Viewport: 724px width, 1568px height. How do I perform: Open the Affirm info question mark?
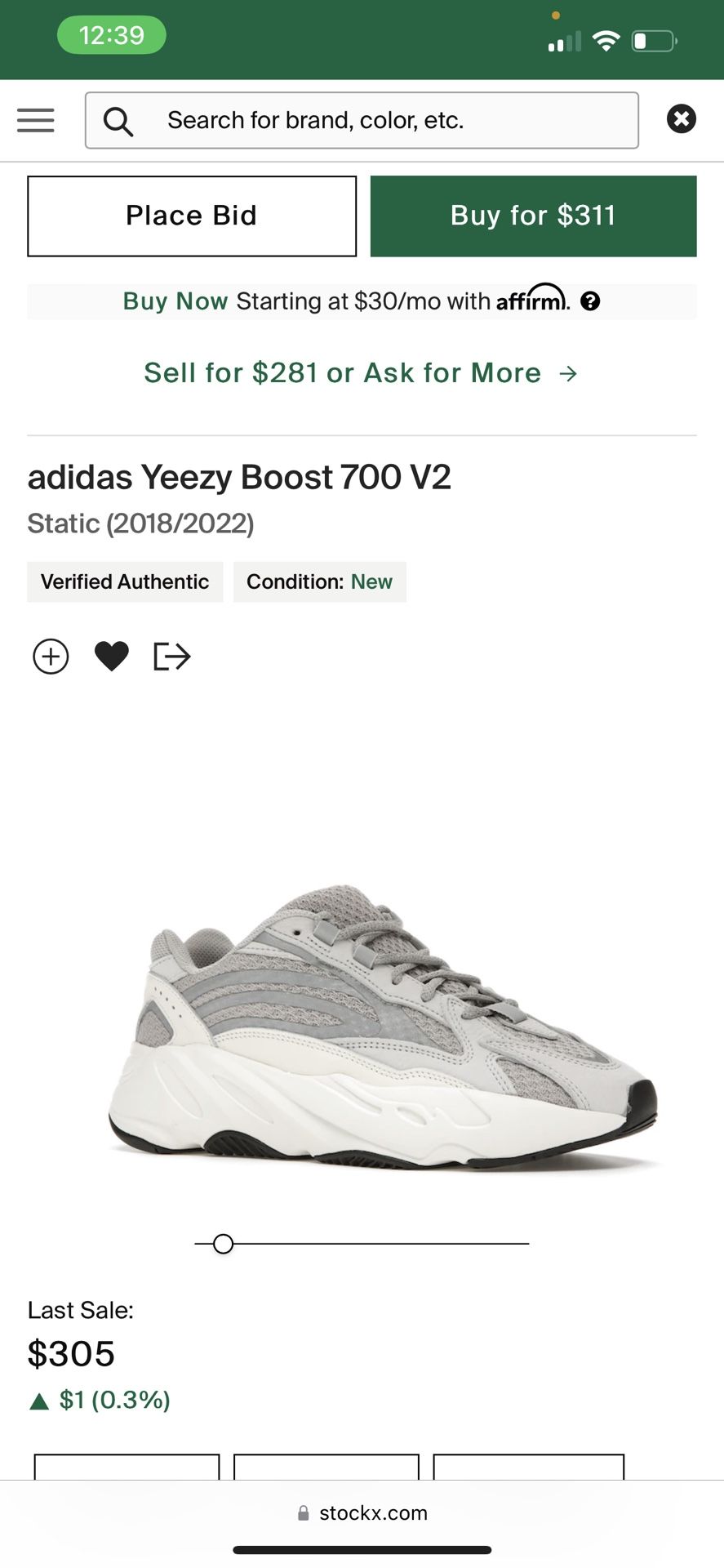(x=590, y=301)
